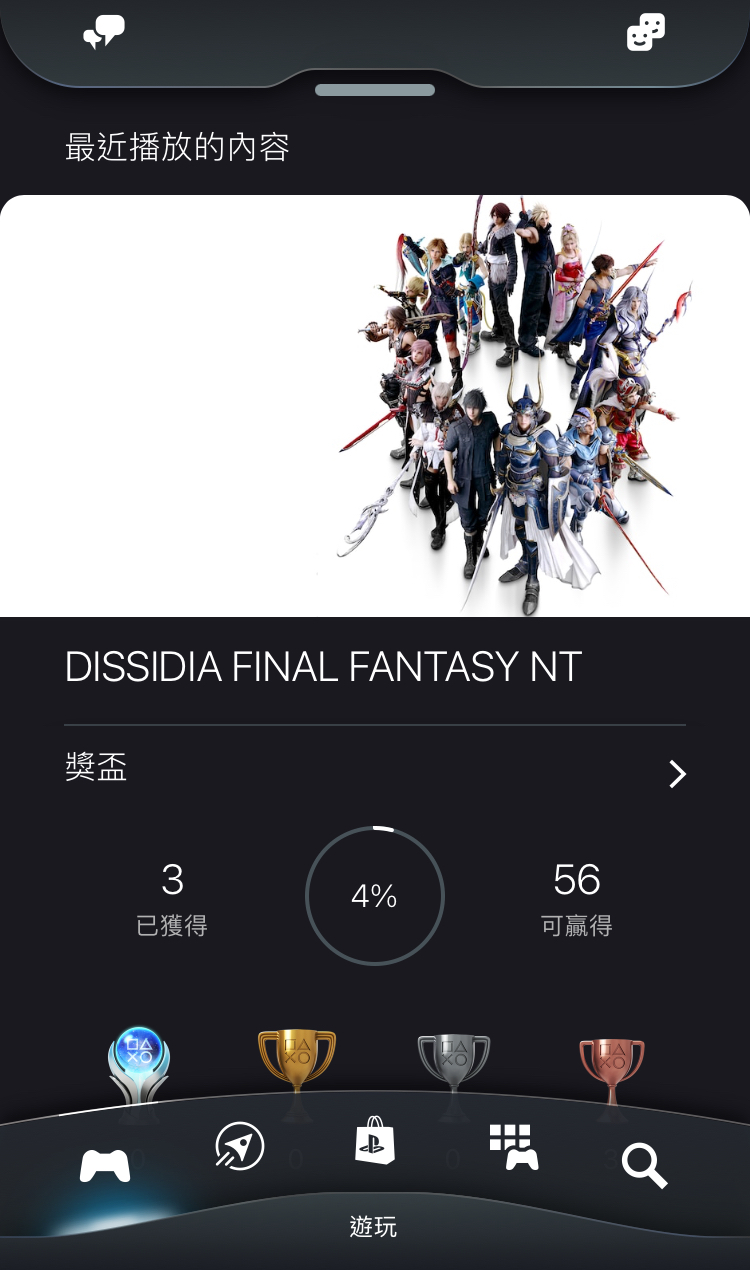The height and width of the screenshot is (1270, 750).
Task: Open the chat bubbles icon at top
Action: [x=104, y=33]
